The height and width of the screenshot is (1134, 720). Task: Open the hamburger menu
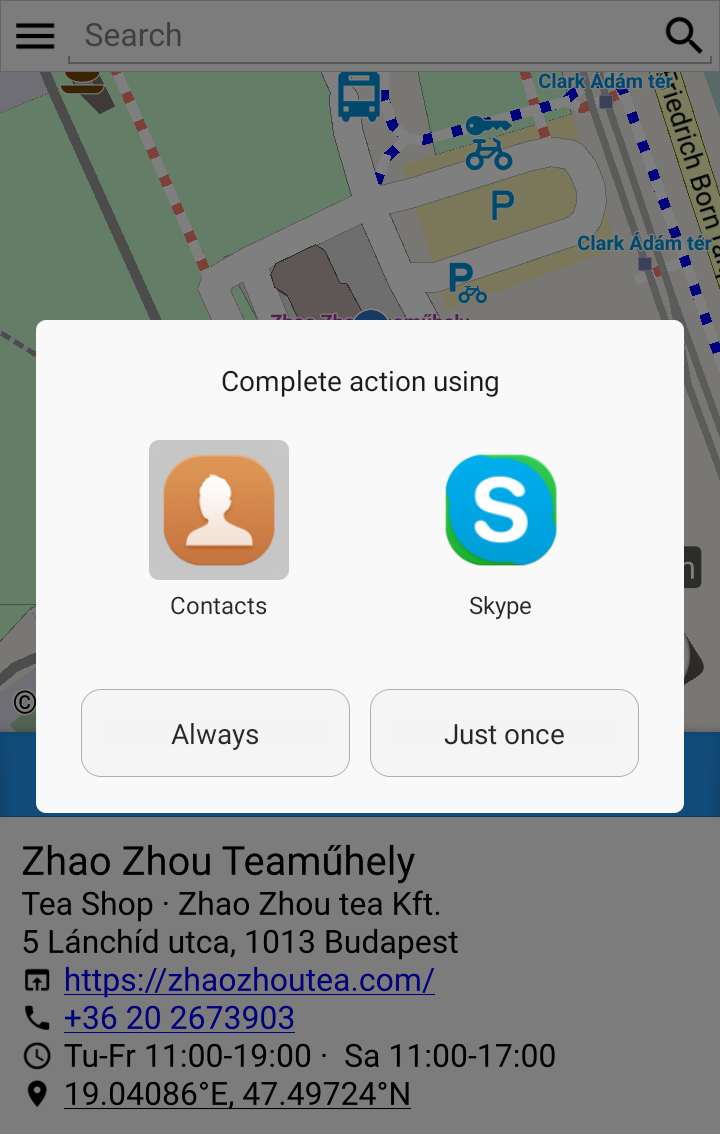point(35,35)
